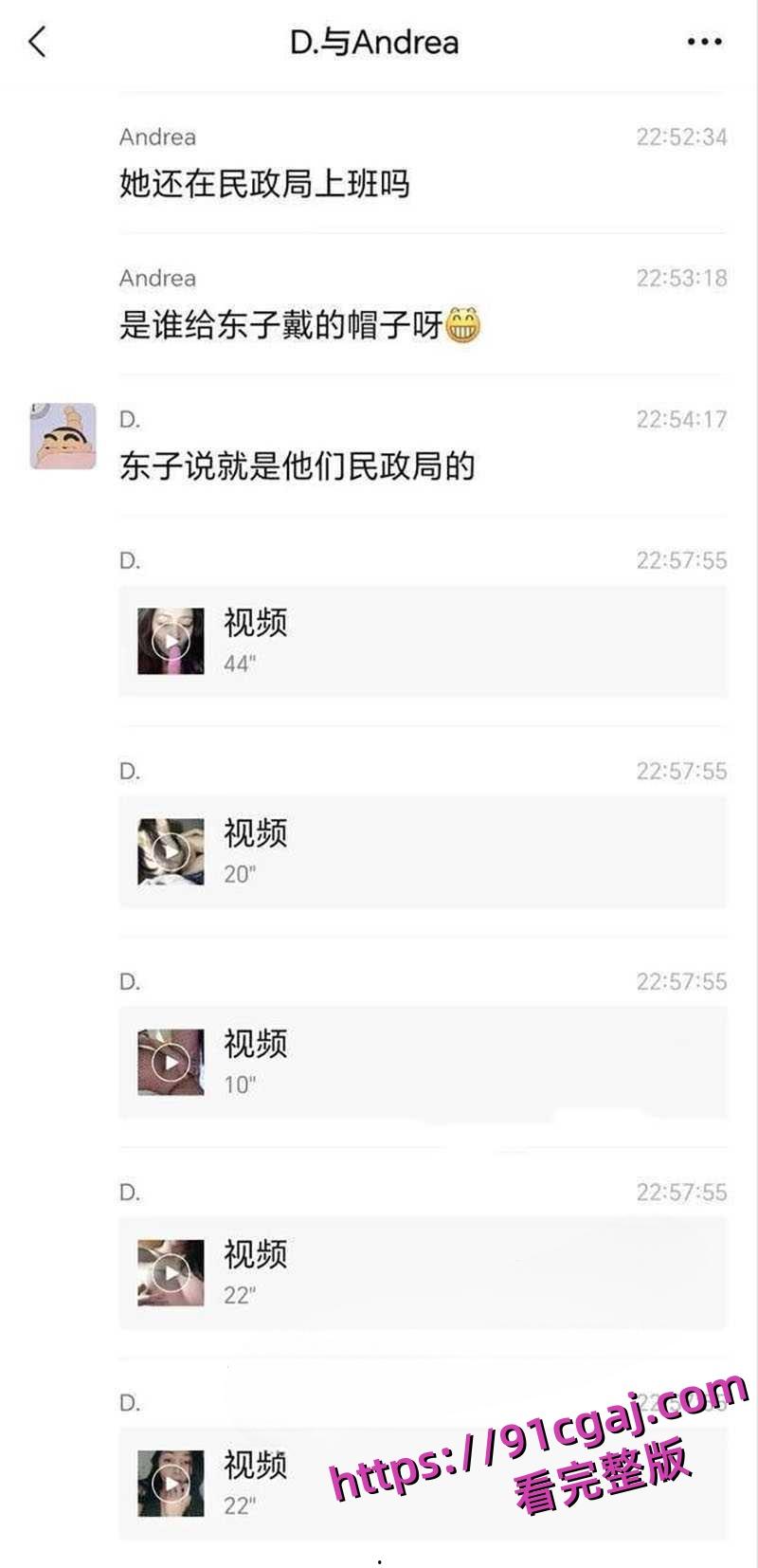Tap the 视频 label on the first video bubble
Screen dimensions: 758x1568
[254, 624]
